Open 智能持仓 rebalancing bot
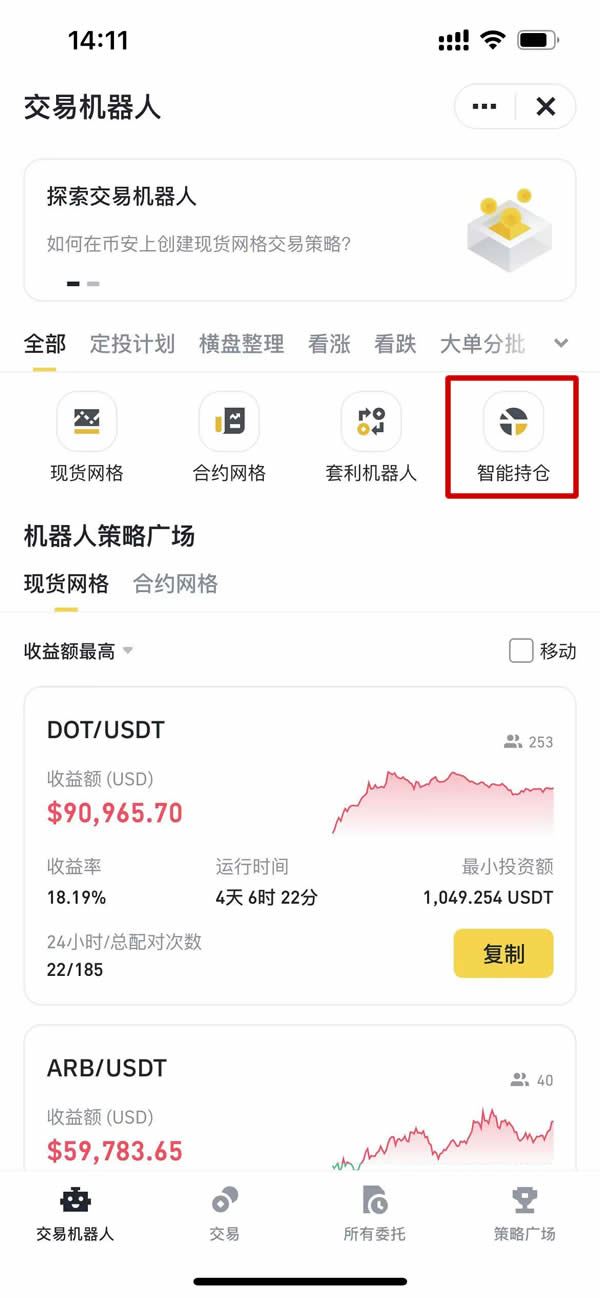Image resolution: width=600 pixels, height=1298 pixels. (x=513, y=437)
